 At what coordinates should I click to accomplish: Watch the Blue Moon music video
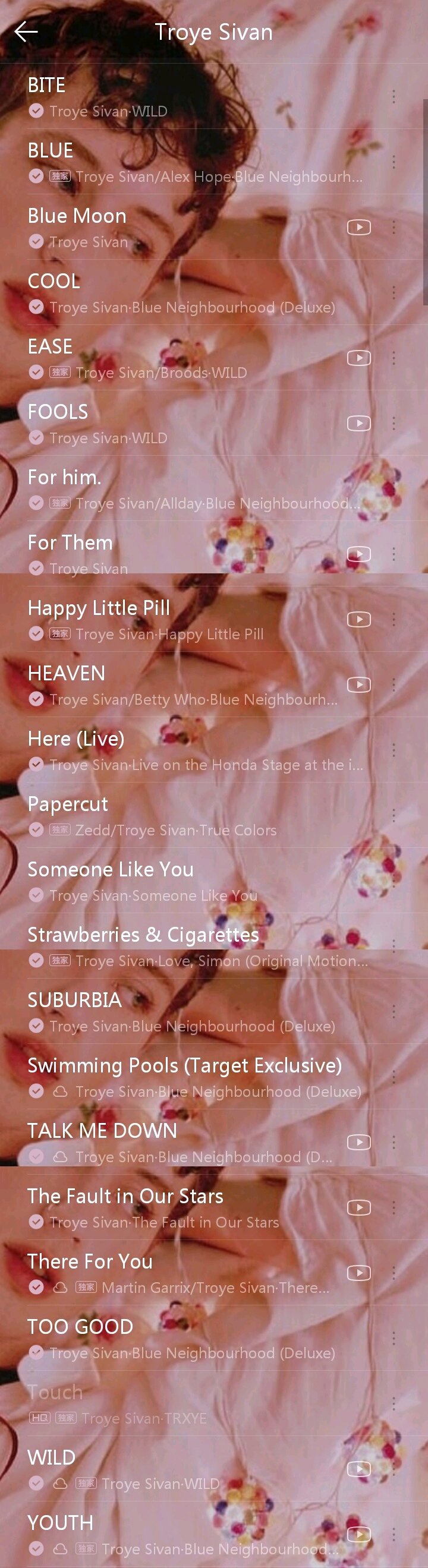tap(358, 227)
